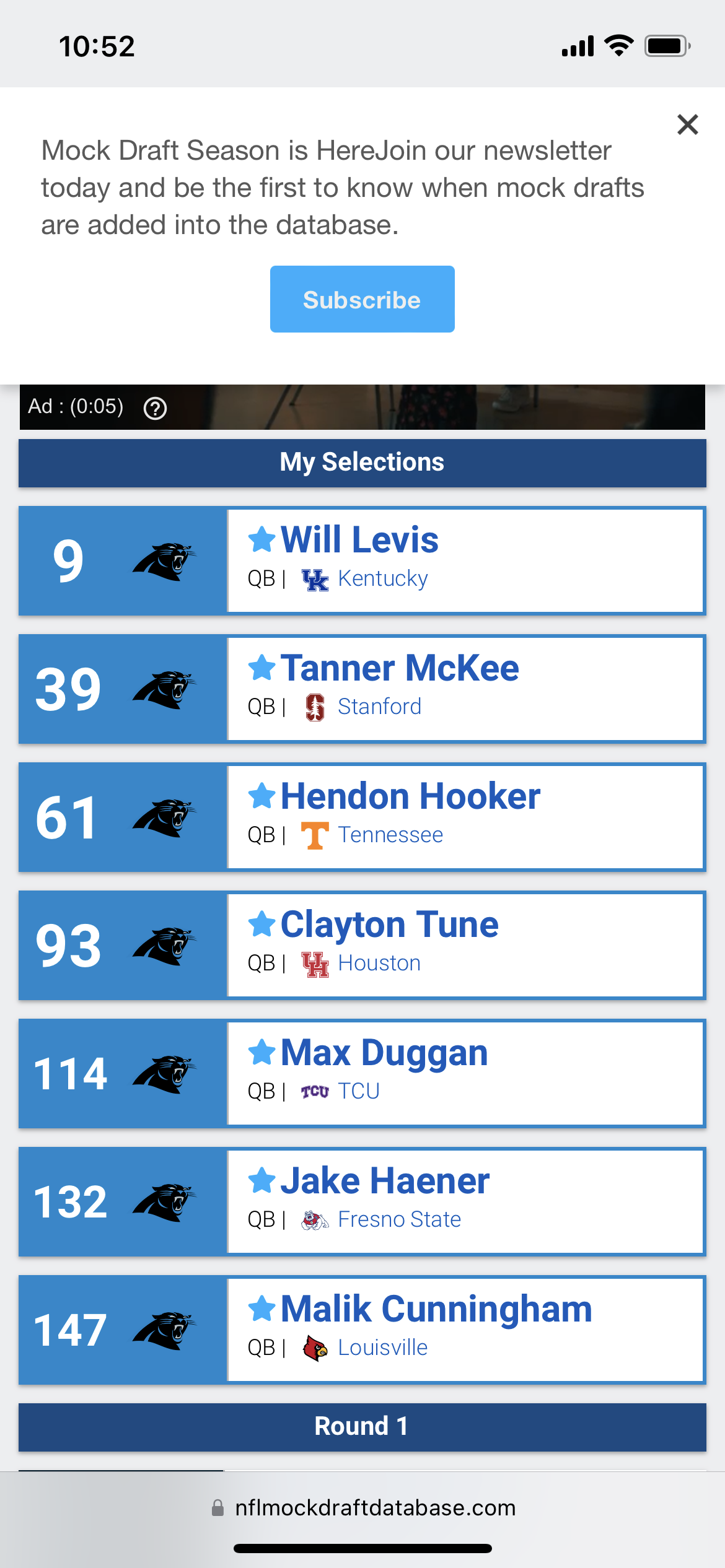Open the ad info help icon

[155, 408]
